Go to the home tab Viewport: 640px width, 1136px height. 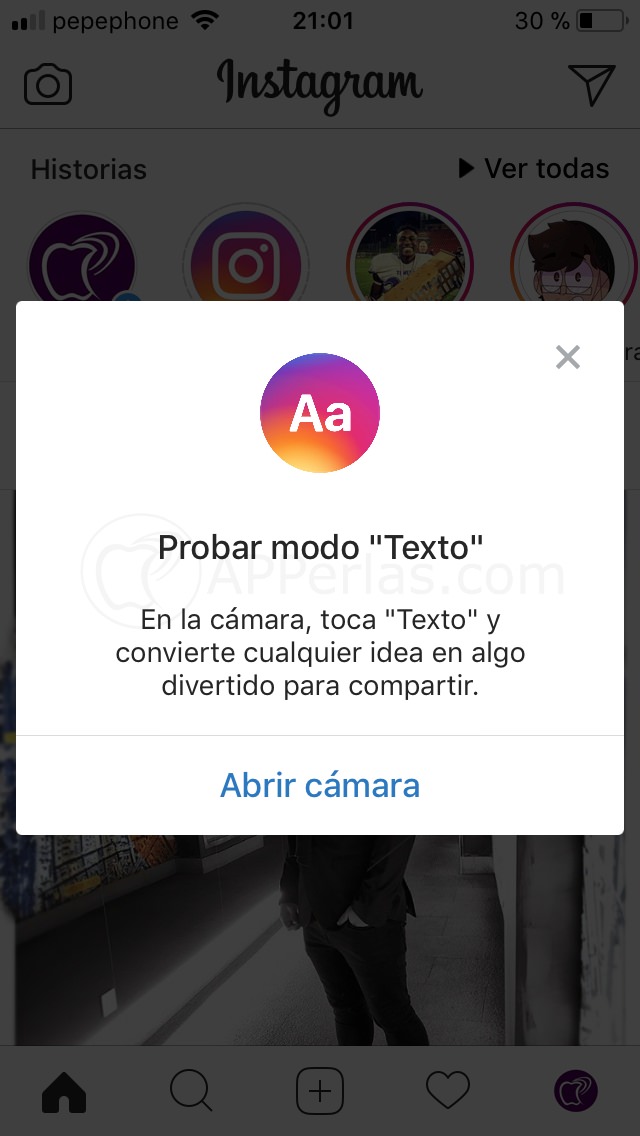[x=64, y=1090]
